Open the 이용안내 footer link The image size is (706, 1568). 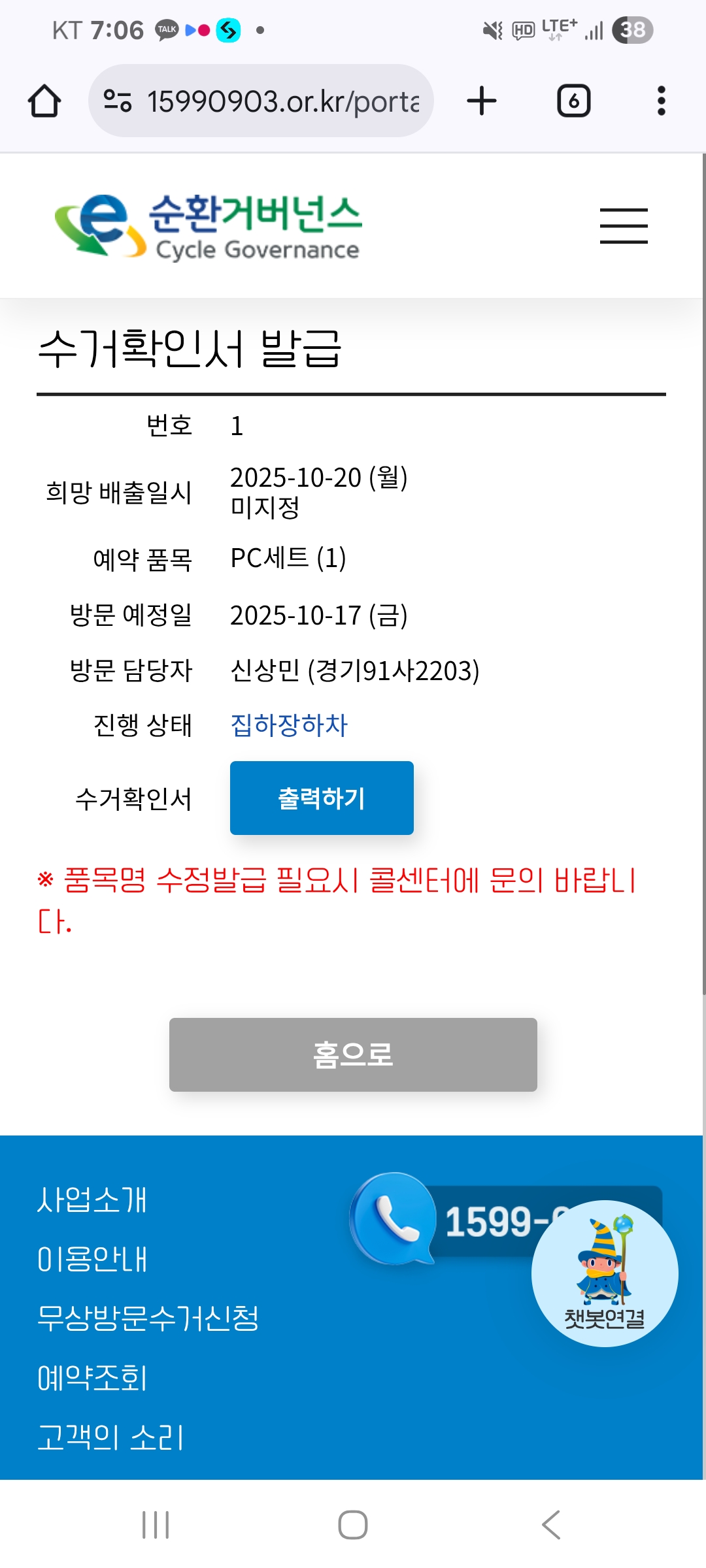[92, 1259]
